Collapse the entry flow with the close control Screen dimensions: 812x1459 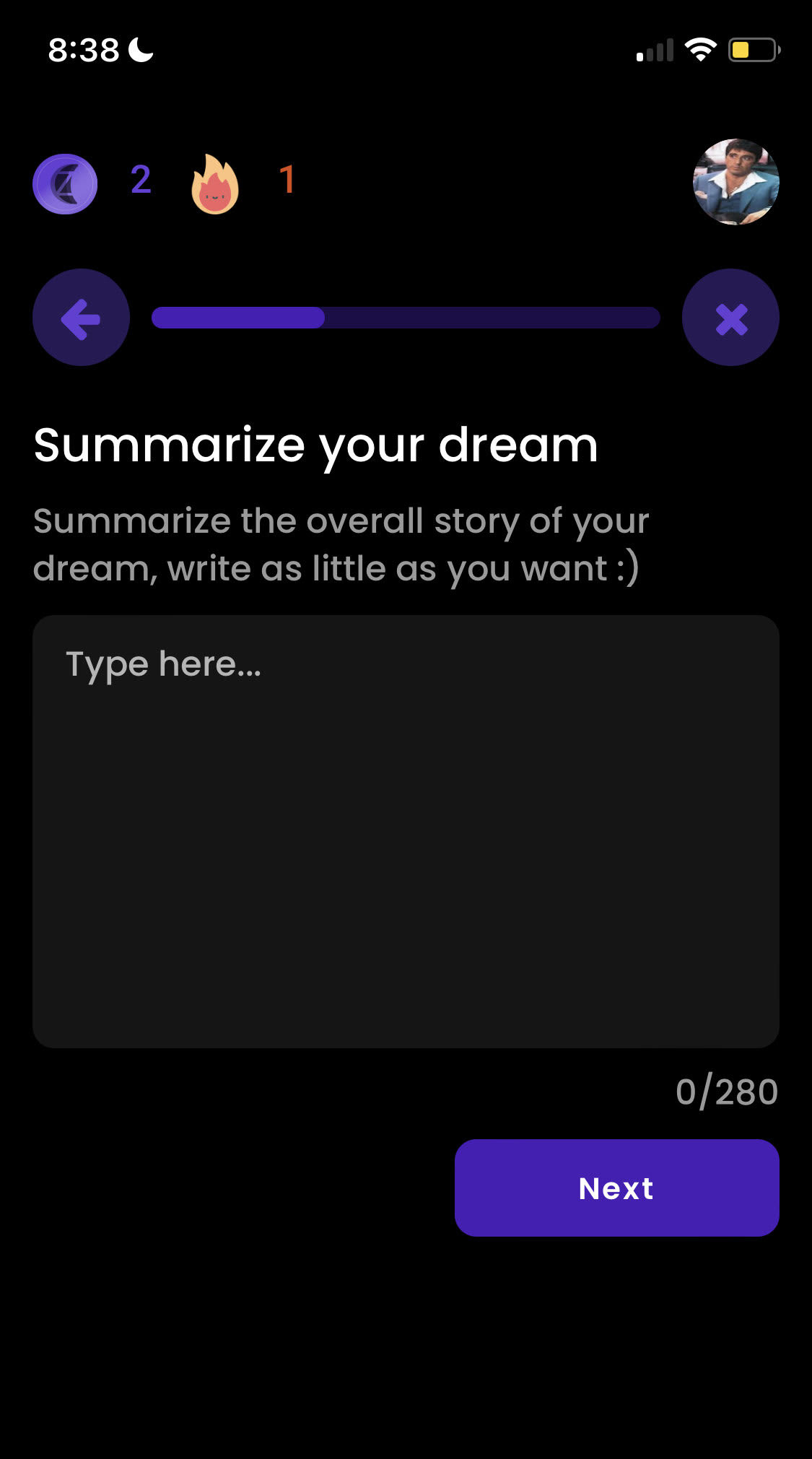point(730,318)
